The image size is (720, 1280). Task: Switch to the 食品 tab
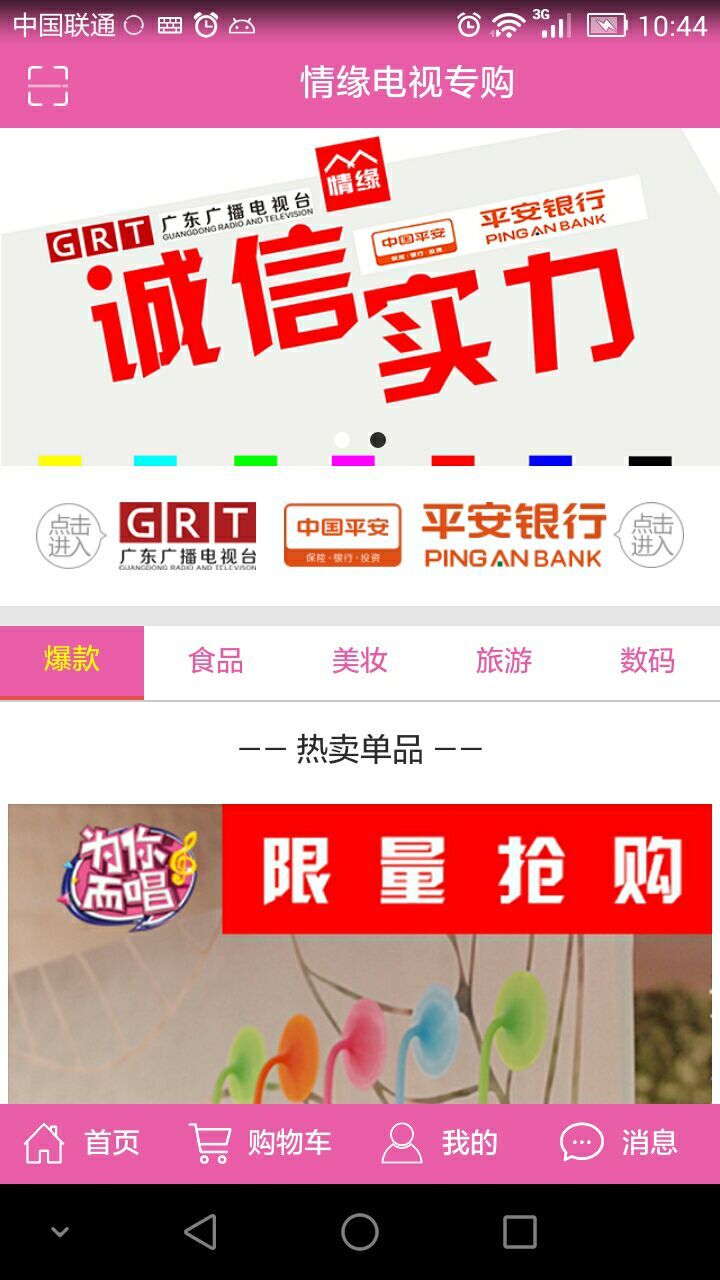click(x=216, y=660)
